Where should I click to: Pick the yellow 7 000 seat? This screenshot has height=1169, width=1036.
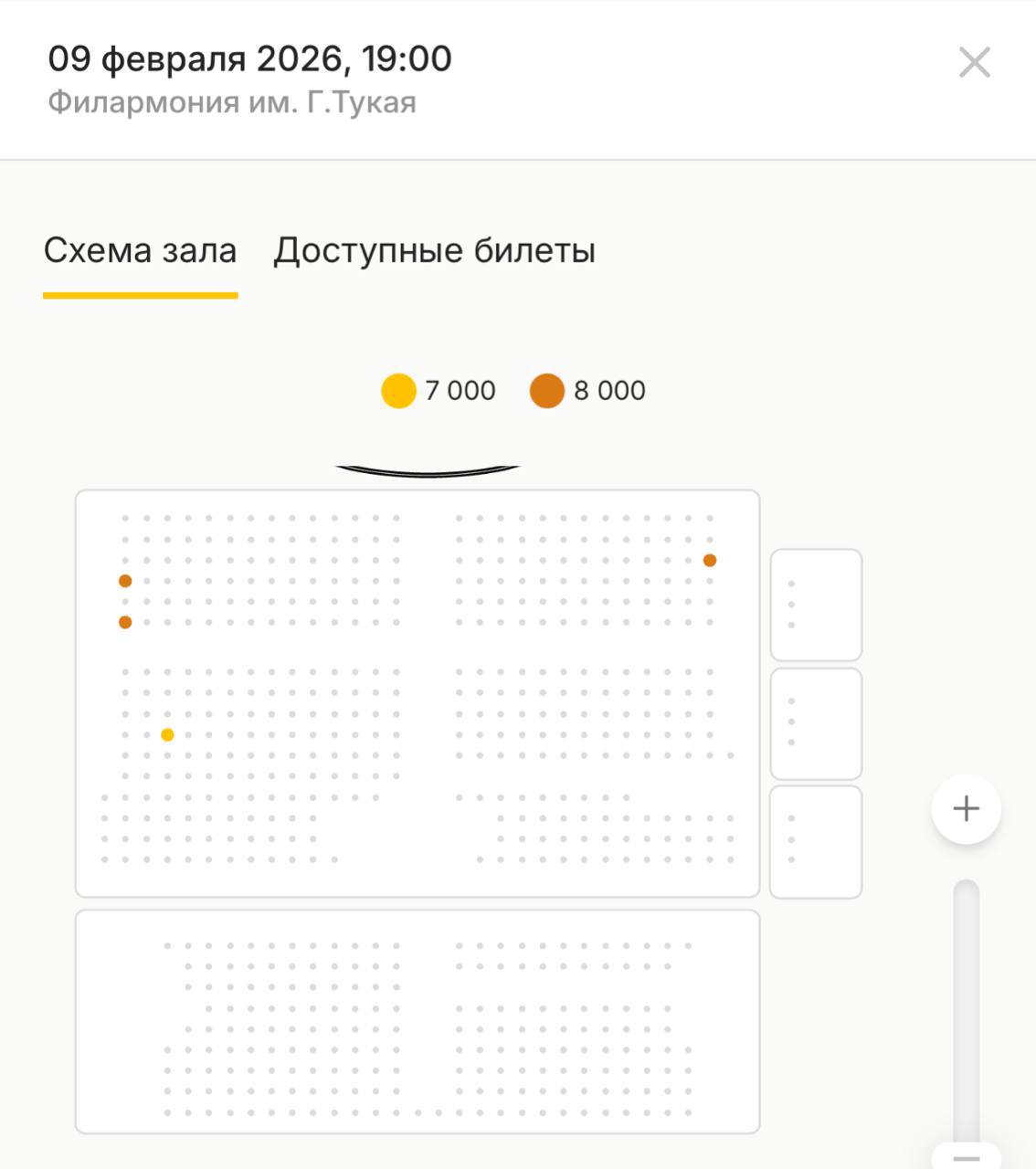(x=167, y=735)
